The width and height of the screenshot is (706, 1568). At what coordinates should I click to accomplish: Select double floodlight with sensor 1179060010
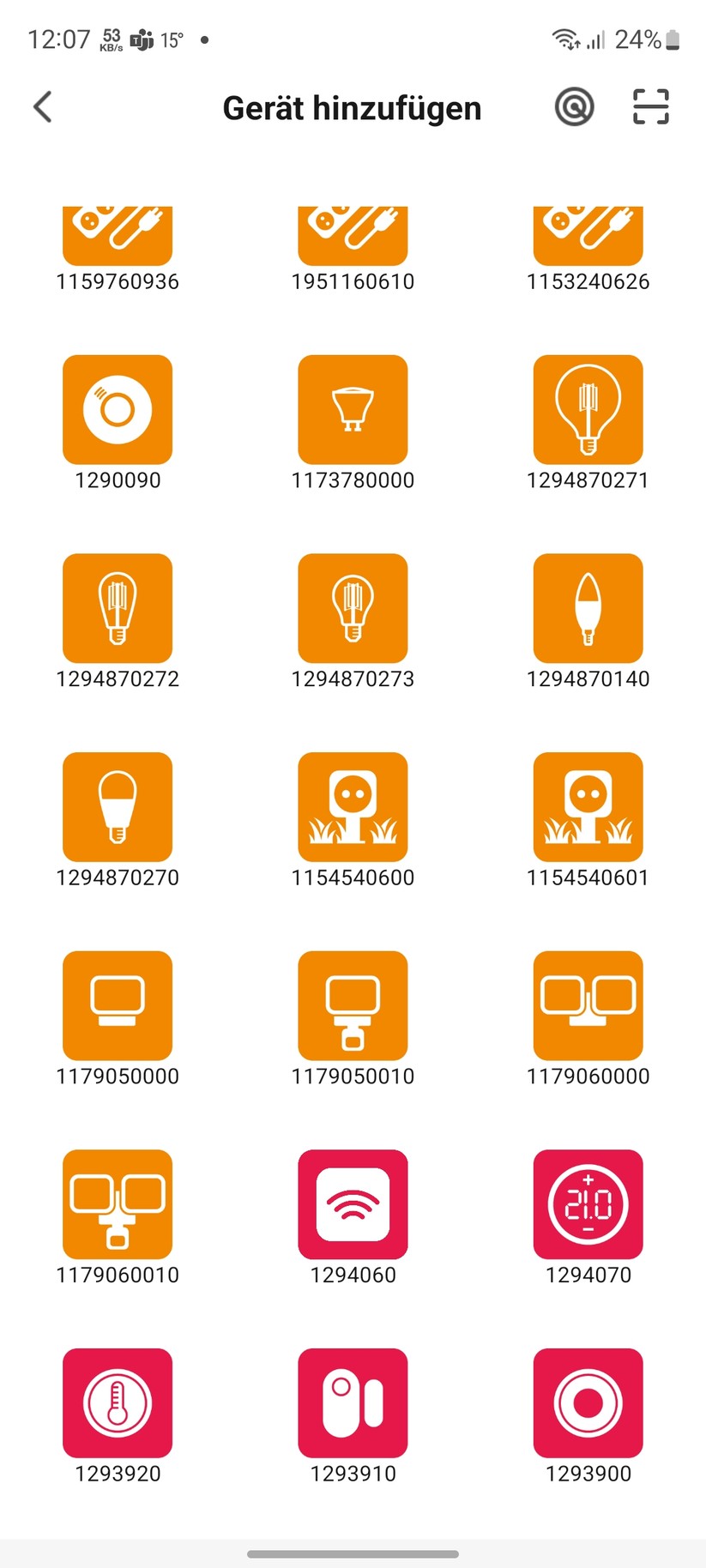[118, 1204]
